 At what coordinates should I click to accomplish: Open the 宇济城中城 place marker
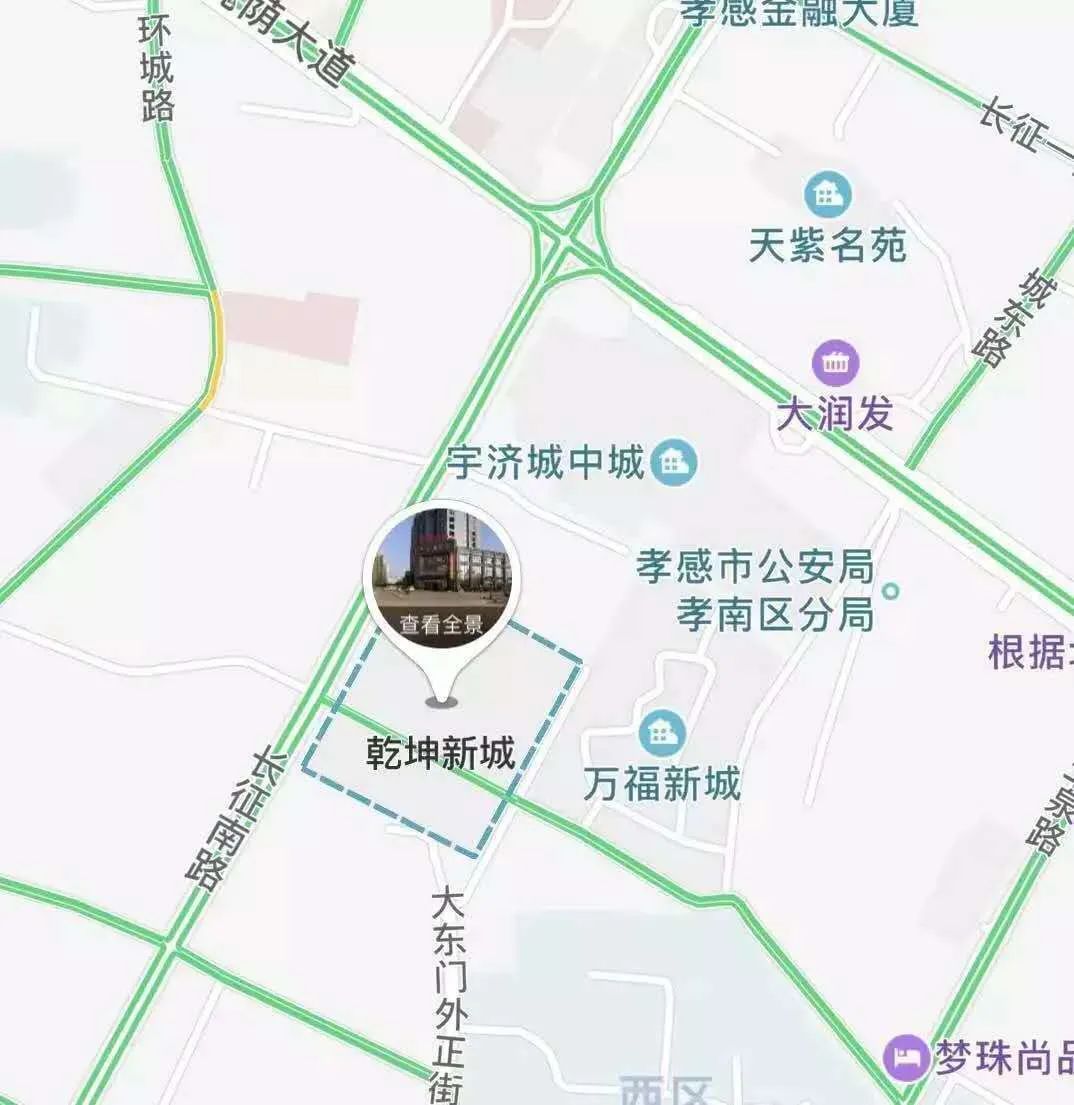[674, 462]
